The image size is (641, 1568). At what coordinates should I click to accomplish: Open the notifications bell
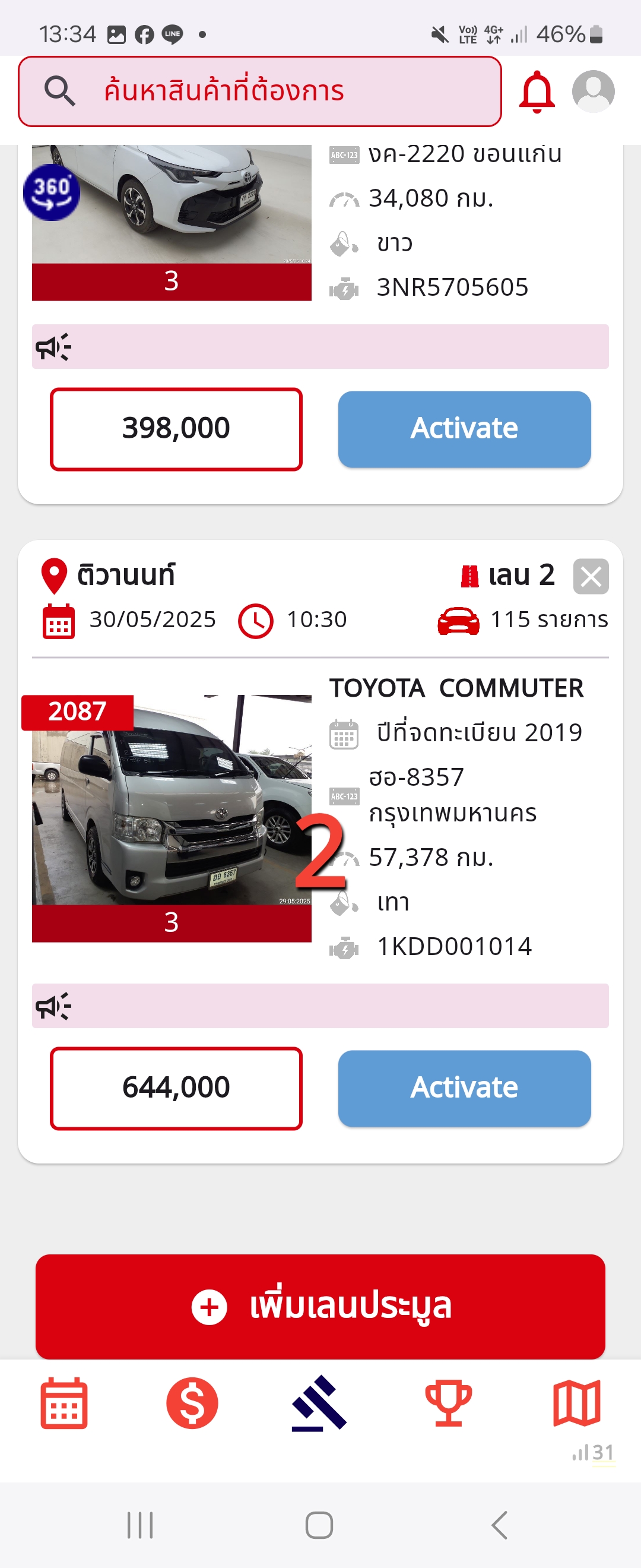tap(537, 92)
